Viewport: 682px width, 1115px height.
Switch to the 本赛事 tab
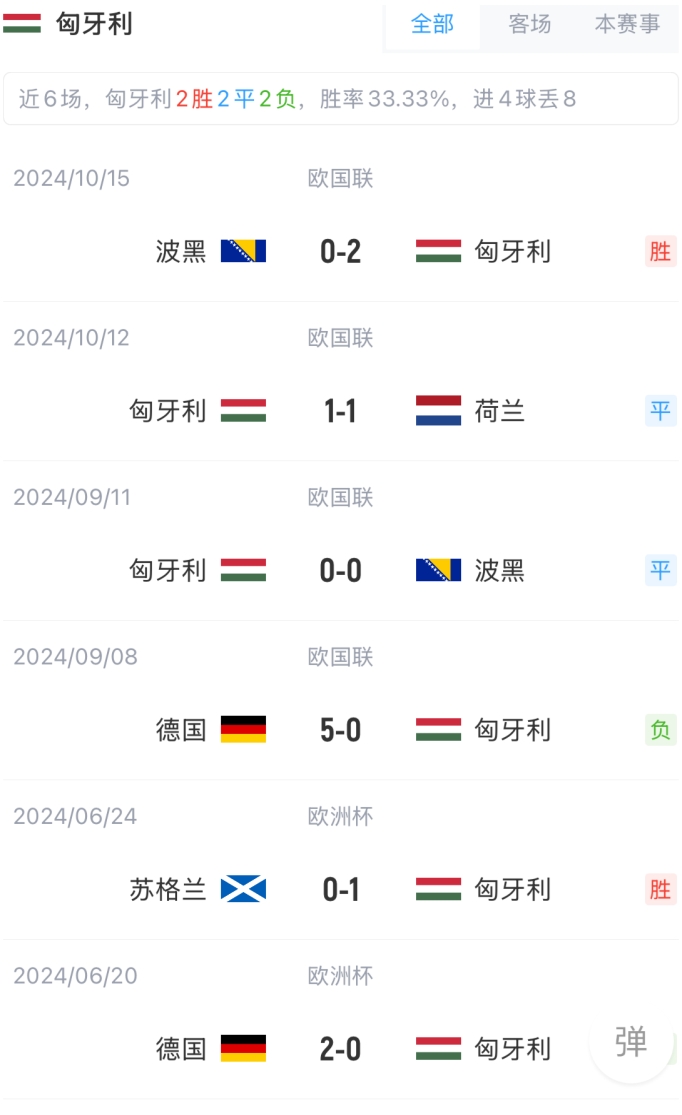tap(627, 25)
